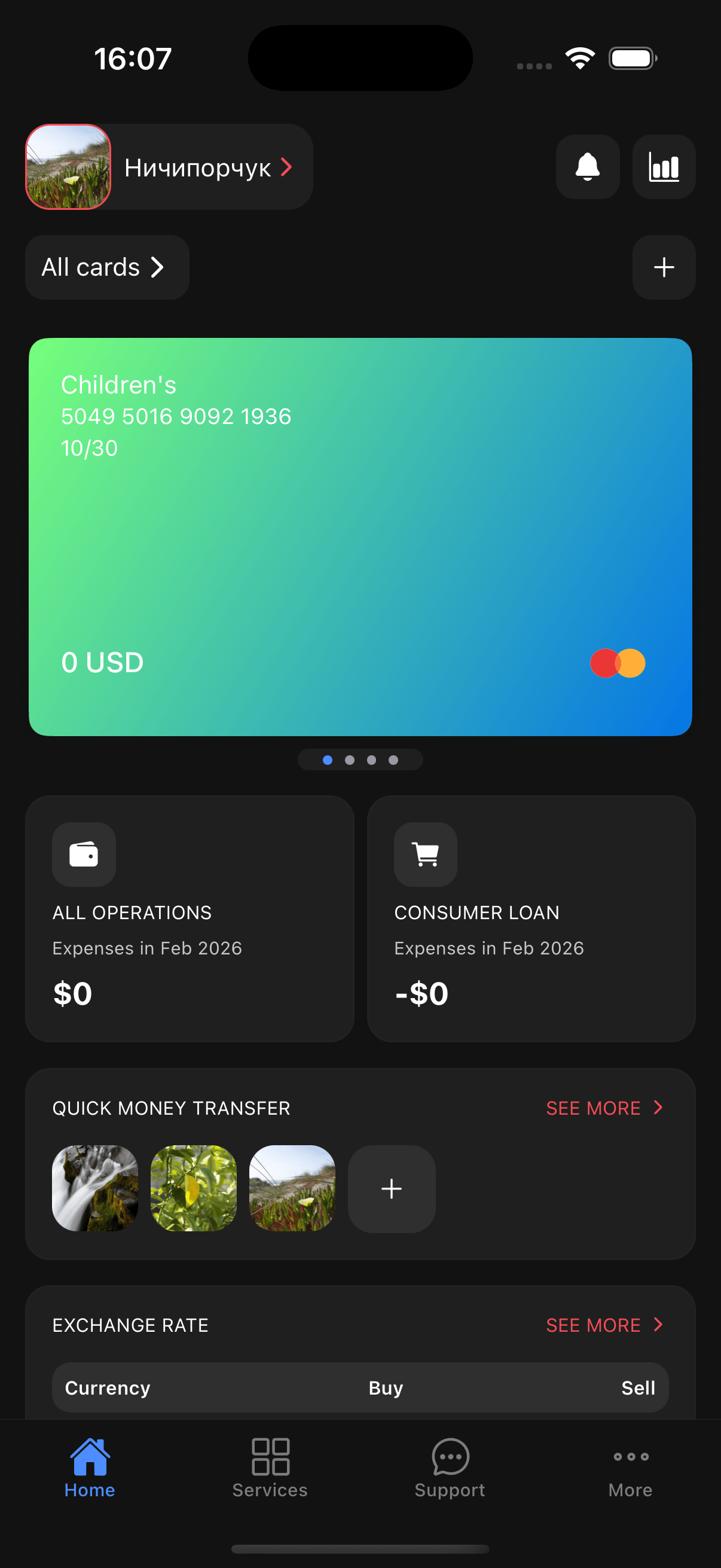This screenshot has width=721, height=1568.
Task: Add a new transfer recipient with plus
Action: [391, 1188]
